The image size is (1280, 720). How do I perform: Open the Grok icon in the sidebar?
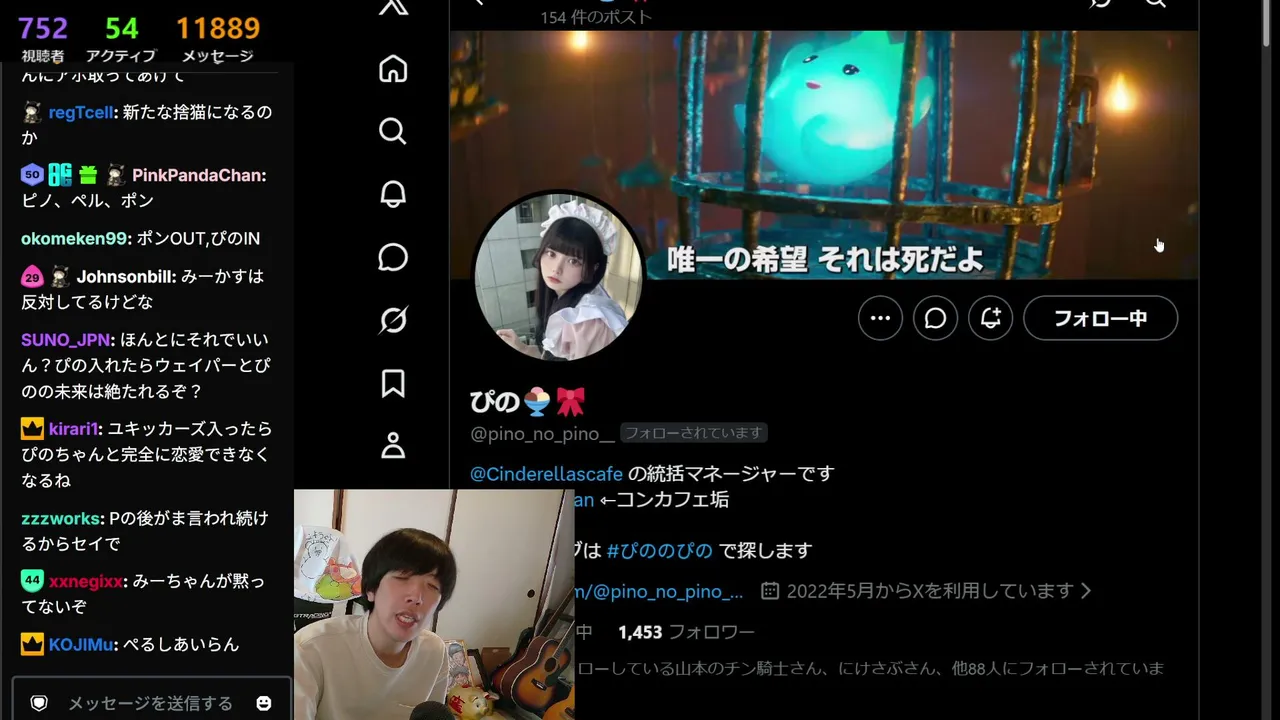tap(393, 320)
